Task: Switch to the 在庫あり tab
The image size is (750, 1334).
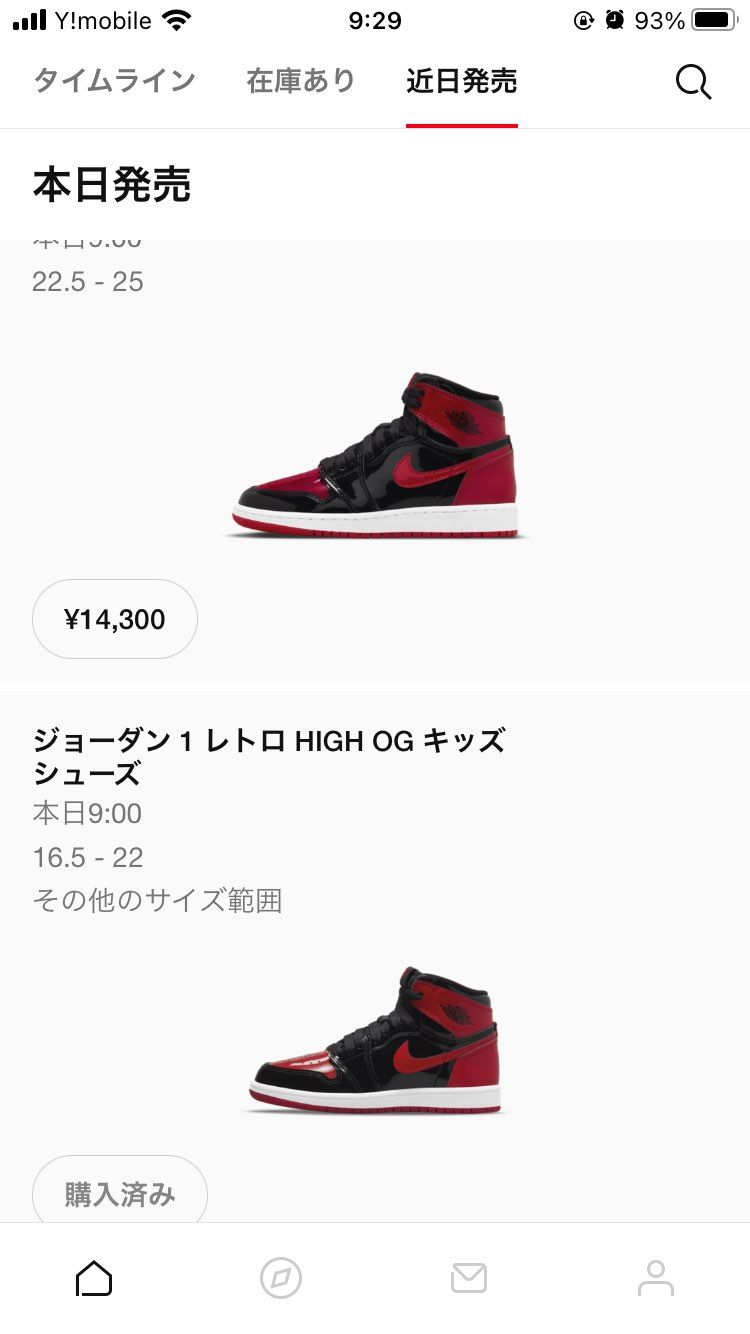Action: [298, 82]
